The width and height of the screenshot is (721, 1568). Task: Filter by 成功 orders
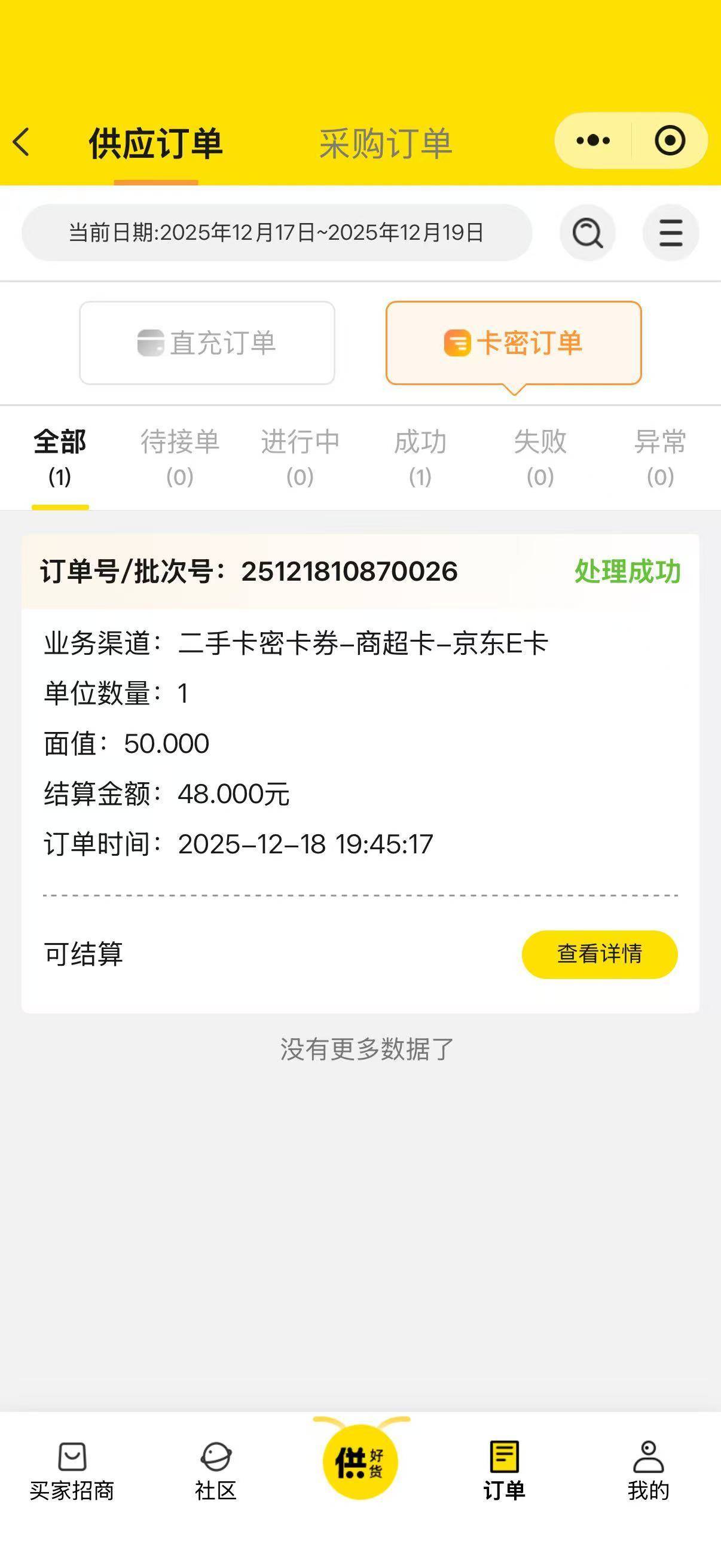420,457
